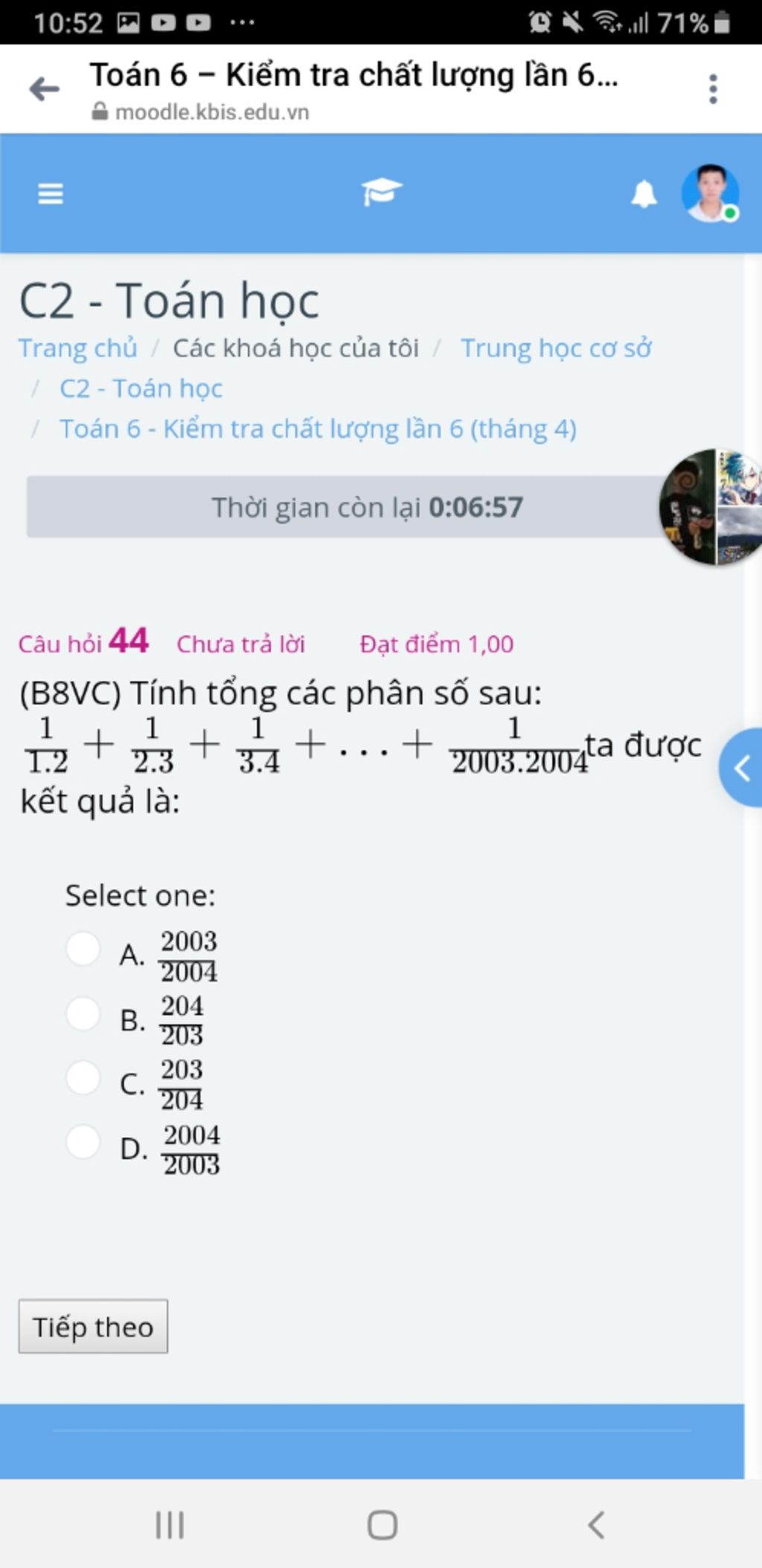Tap the system home button

[382, 1526]
